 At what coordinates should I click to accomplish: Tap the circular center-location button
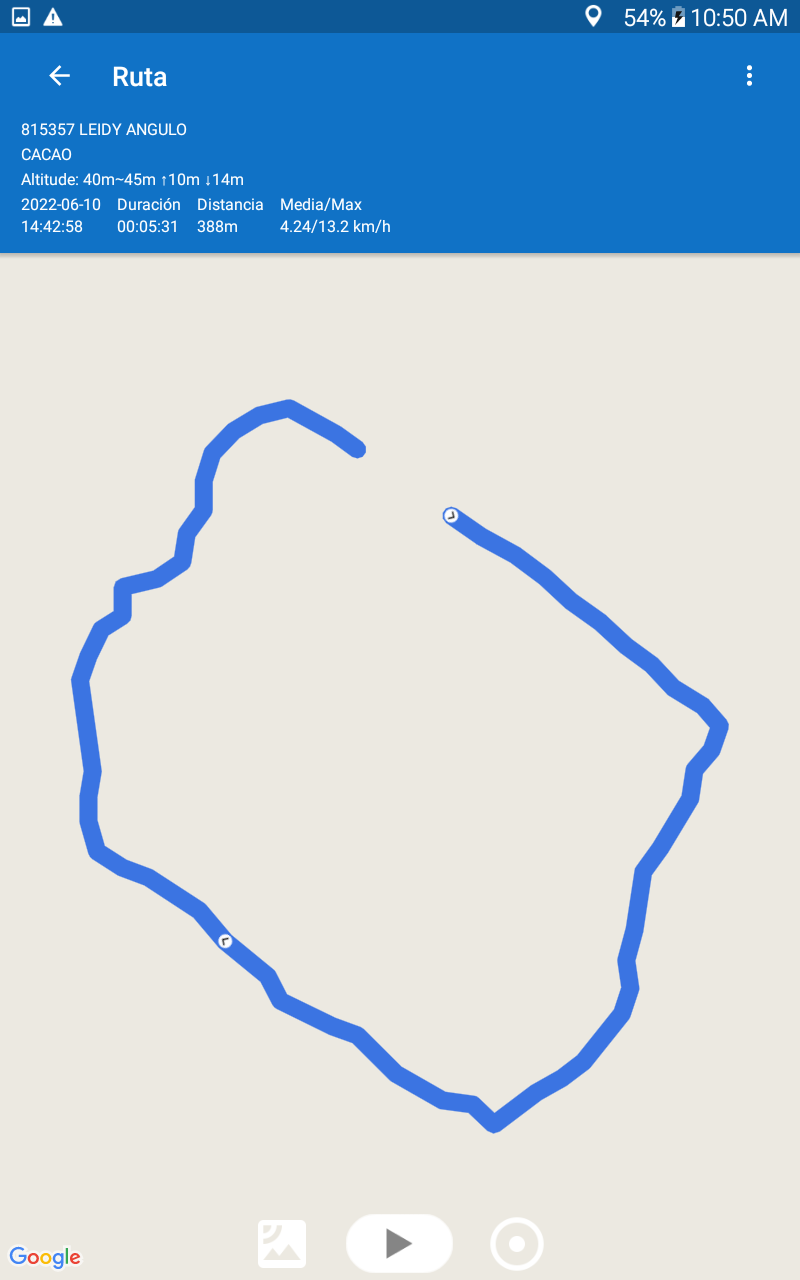(x=517, y=1244)
